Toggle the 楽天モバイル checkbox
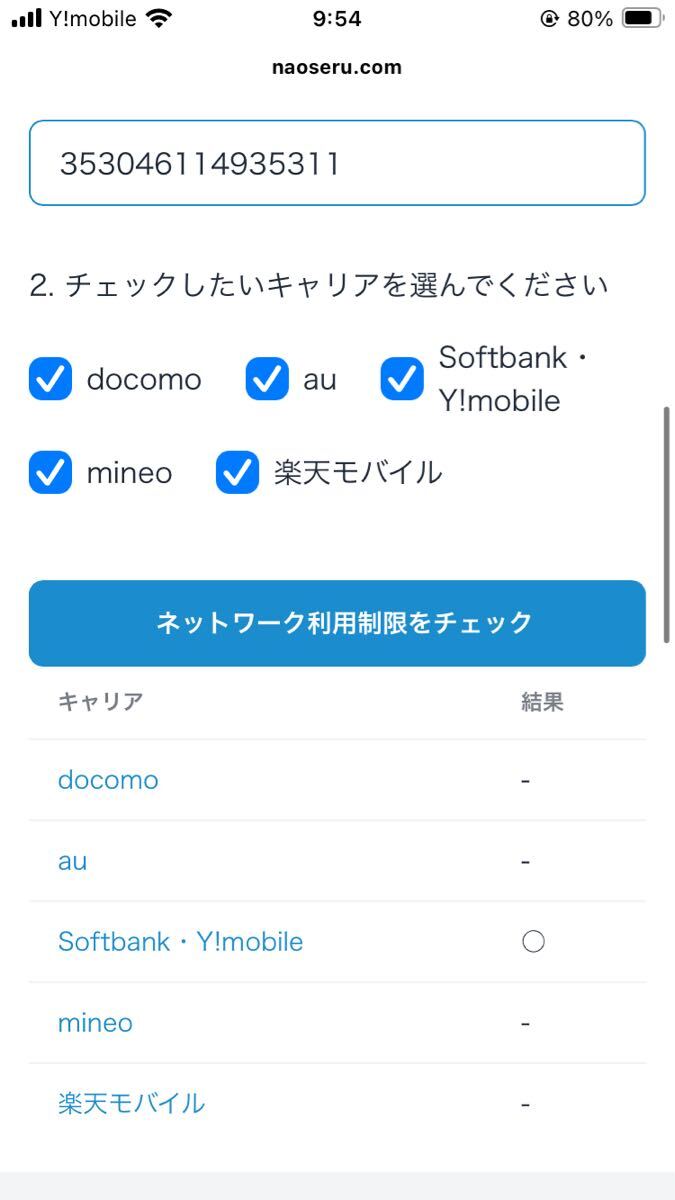675x1200 pixels. point(237,473)
